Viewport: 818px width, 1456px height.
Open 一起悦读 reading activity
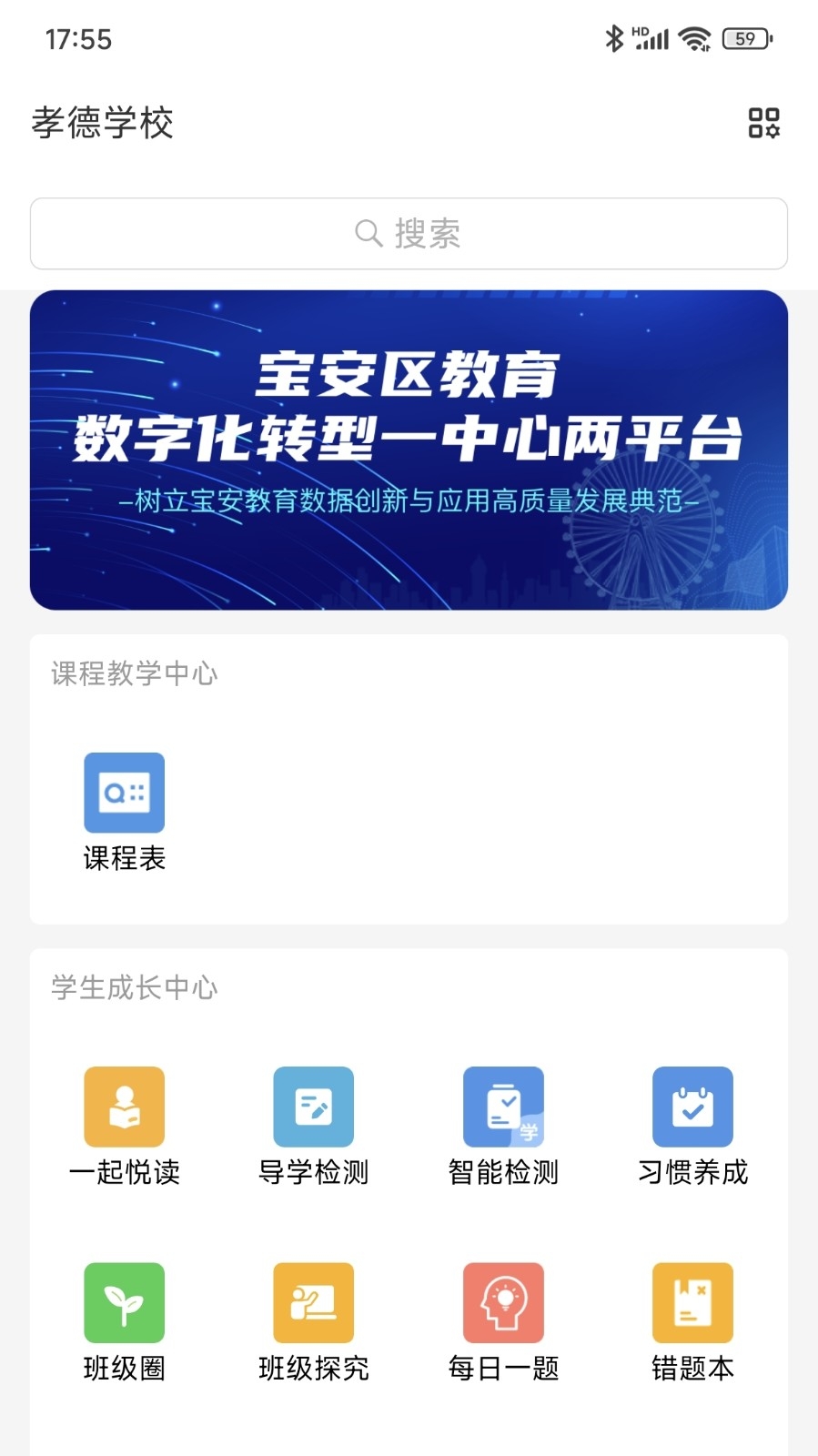(124, 1107)
